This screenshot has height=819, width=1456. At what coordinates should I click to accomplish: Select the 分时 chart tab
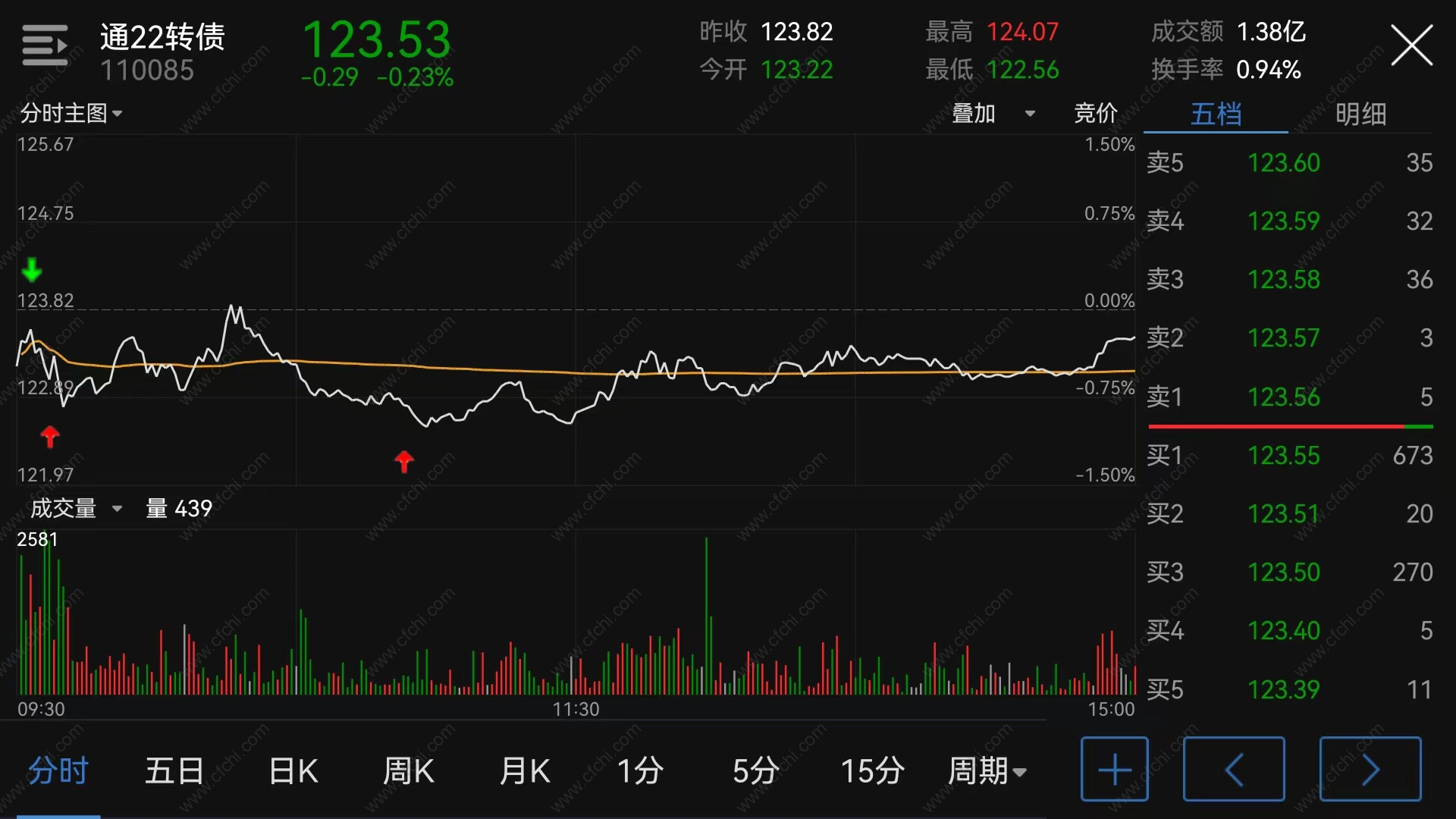click(58, 771)
